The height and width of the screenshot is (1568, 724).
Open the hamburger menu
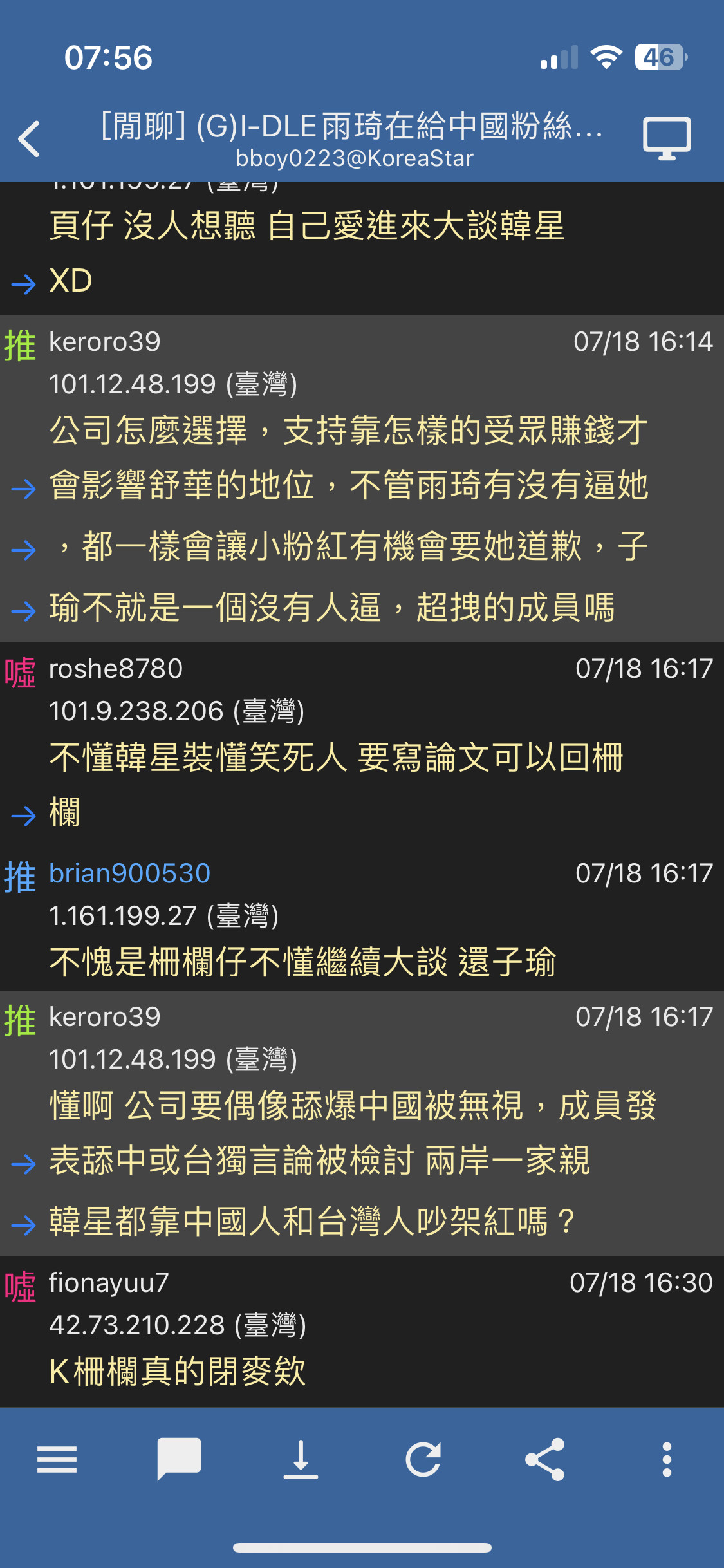57,1459
